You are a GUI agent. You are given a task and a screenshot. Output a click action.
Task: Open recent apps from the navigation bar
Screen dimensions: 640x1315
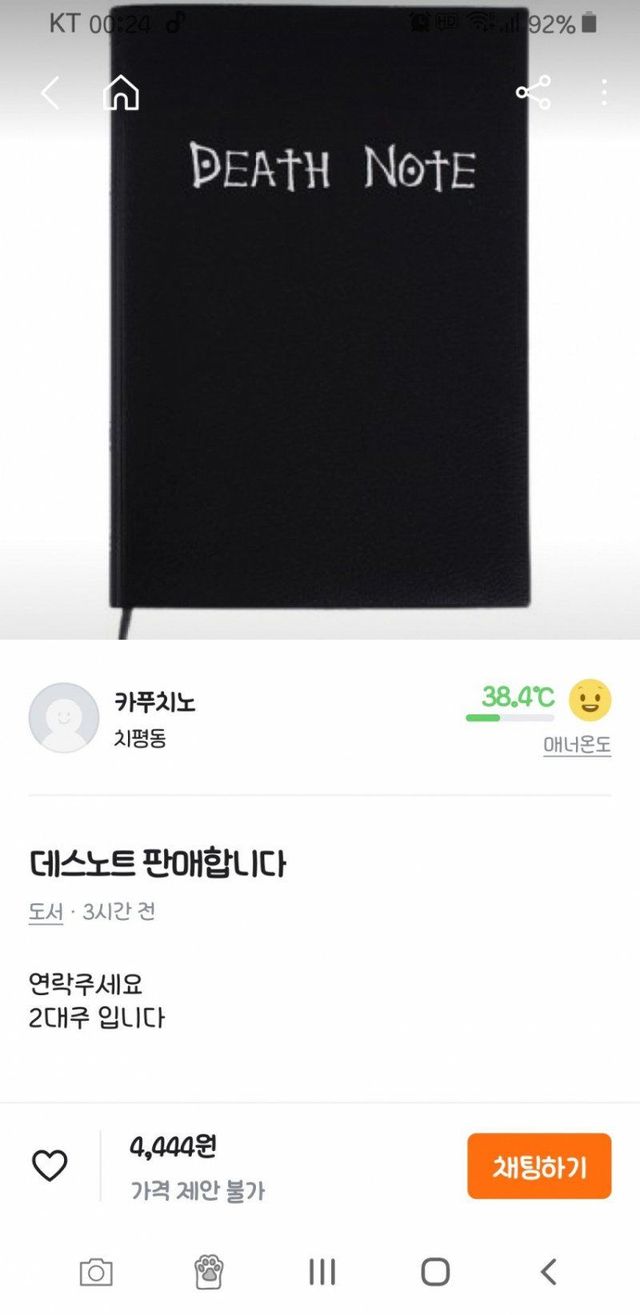[321, 1271]
